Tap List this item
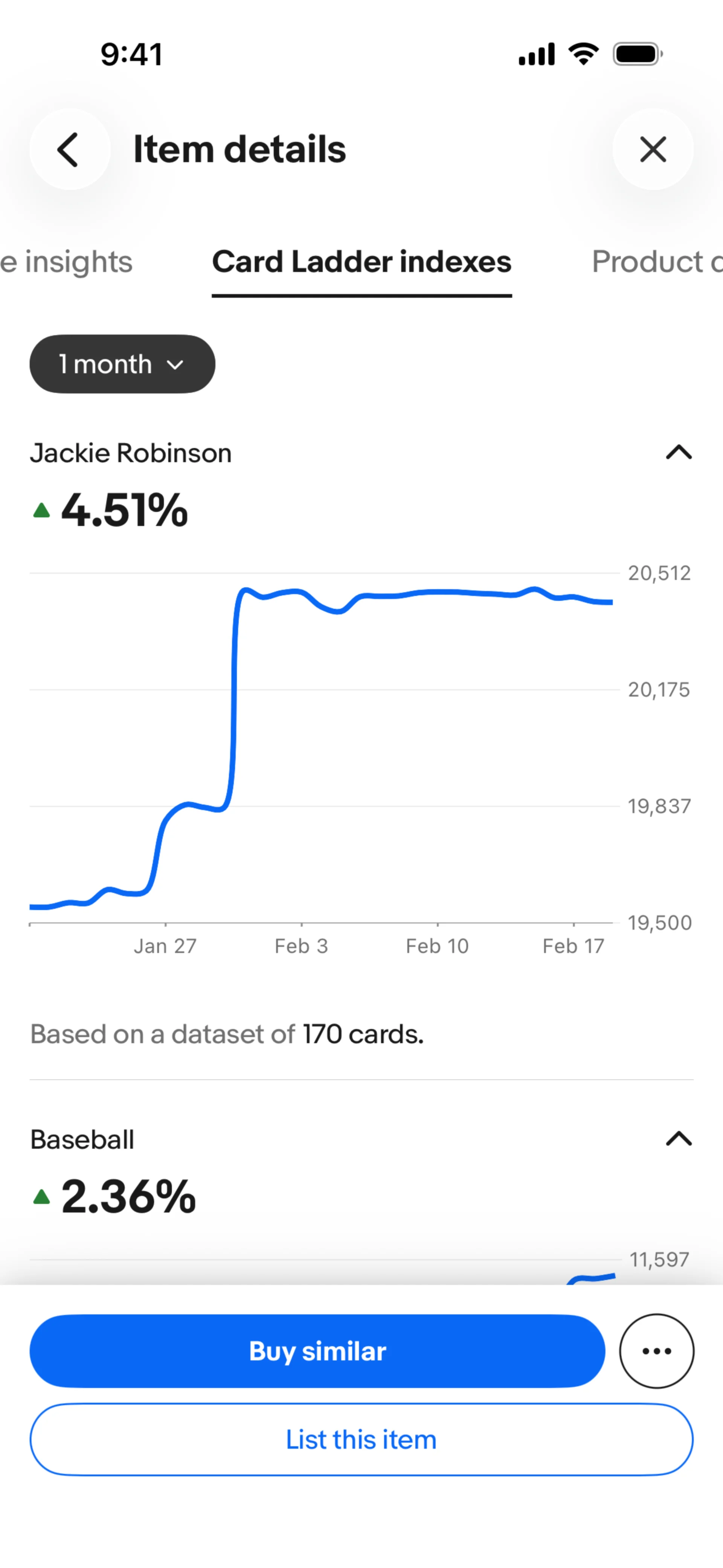Image resolution: width=723 pixels, height=1568 pixels. point(361,1440)
